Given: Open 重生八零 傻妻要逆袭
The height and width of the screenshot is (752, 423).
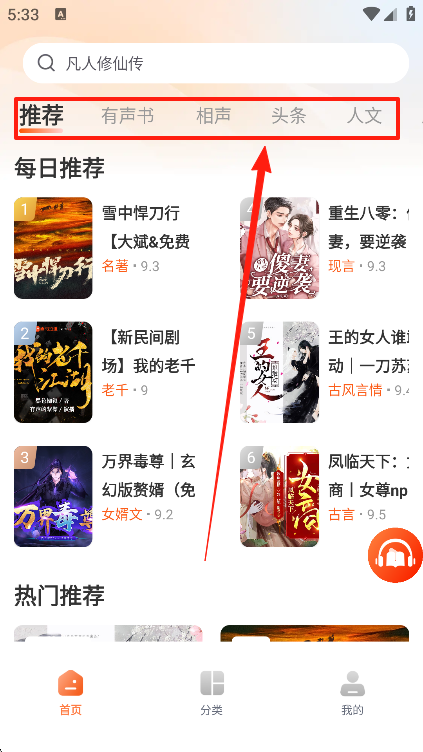Looking at the screenshot, I should pyautogui.click(x=324, y=247).
